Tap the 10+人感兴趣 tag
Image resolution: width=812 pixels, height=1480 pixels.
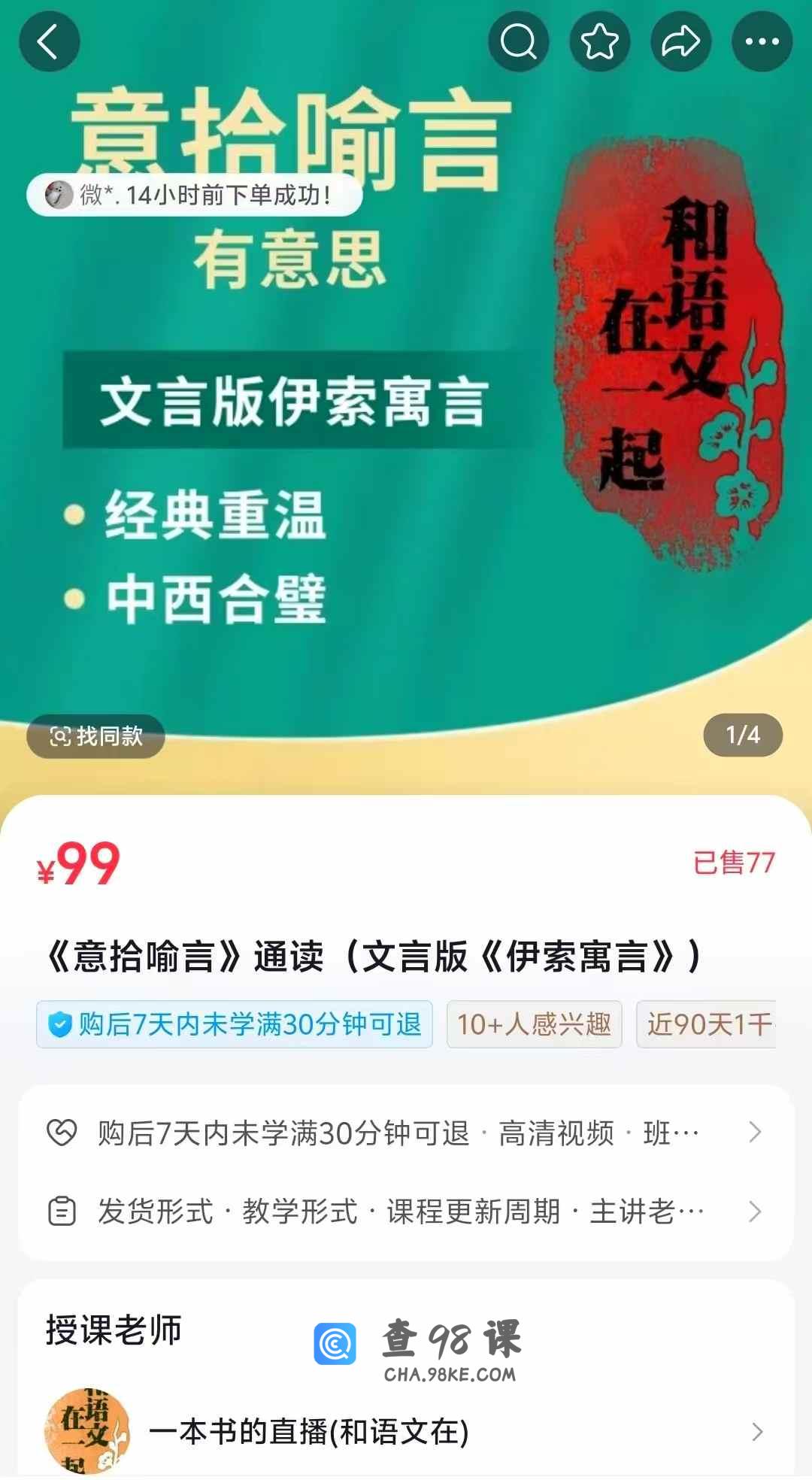coord(534,1024)
